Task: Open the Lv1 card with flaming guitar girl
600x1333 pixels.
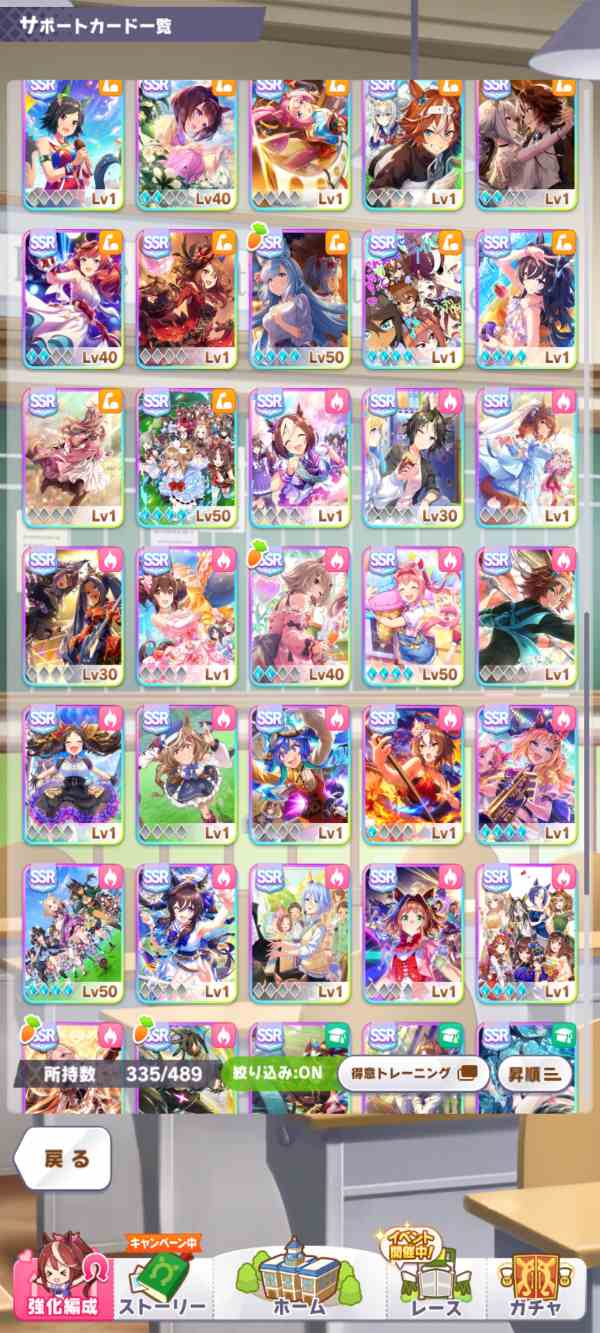Action: point(412,773)
